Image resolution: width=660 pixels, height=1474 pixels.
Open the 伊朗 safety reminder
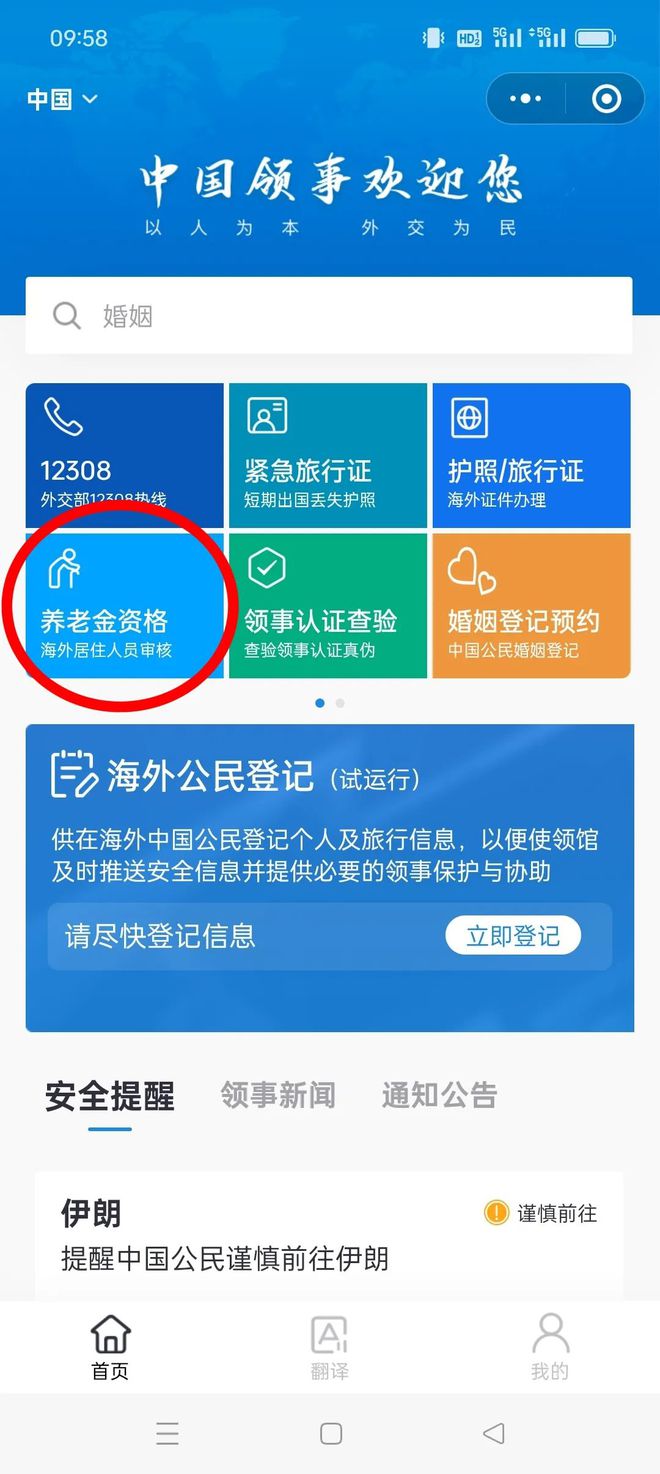pos(329,1236)
